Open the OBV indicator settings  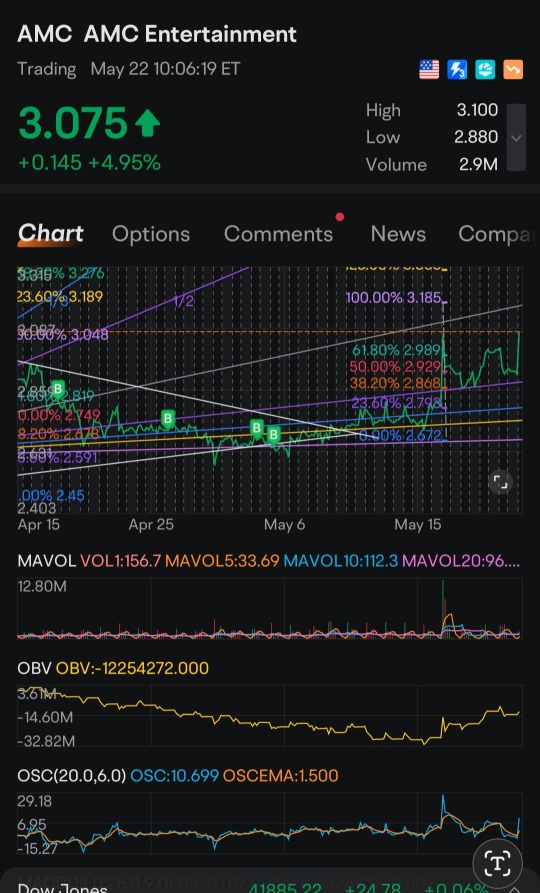point(34,668)
